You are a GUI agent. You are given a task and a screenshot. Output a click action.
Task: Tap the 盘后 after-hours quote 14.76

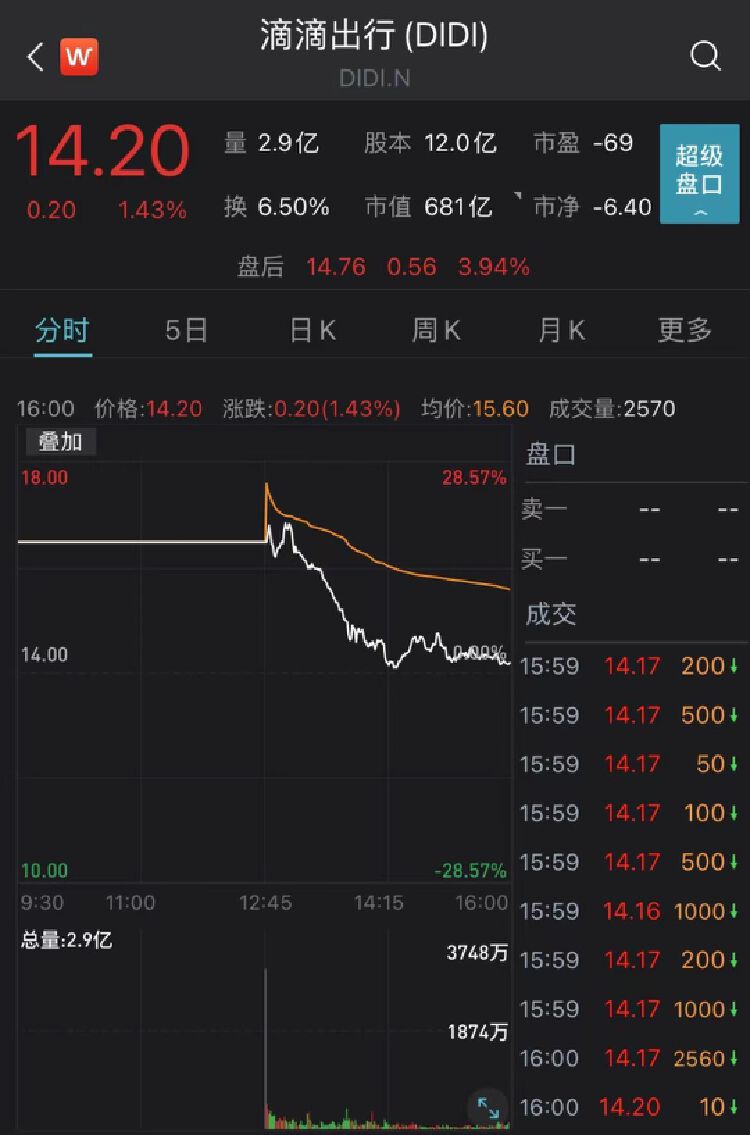pyautogui.click(x=336, y=267)
